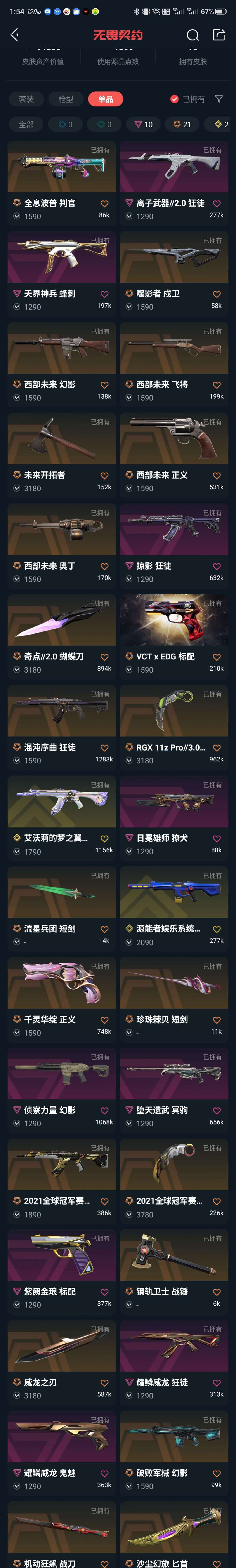This screenshot has width=236, height=1568.
Task: Like the 奇点//2.0 蝴蝶刀 skin
Action: (x=104, y=657)
